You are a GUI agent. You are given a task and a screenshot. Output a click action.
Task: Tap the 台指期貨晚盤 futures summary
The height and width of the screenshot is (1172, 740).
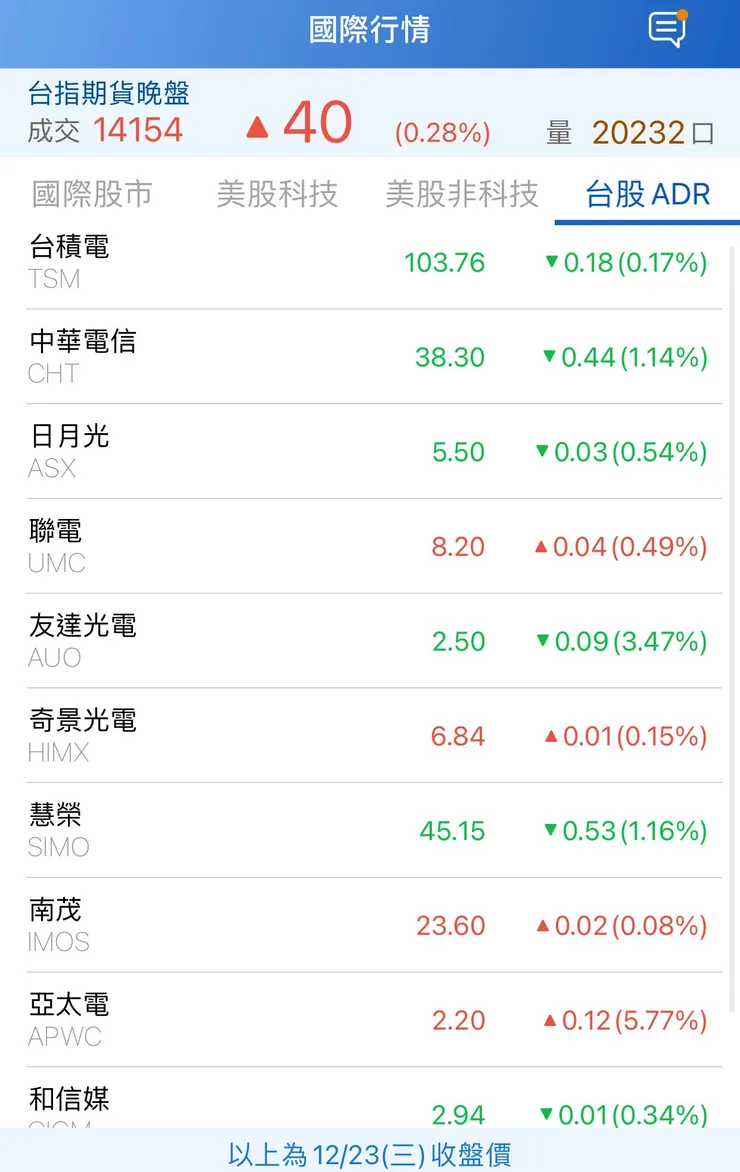(110, 96)
